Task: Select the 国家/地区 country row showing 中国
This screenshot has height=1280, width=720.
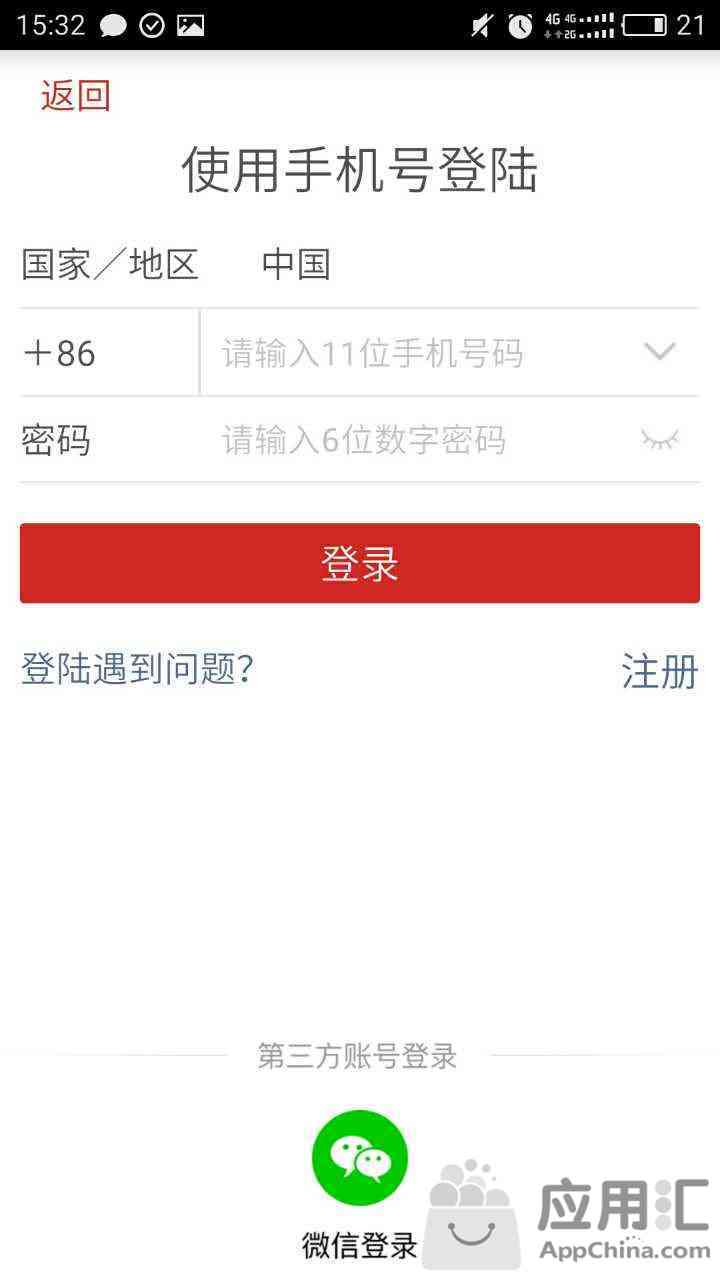Action: (360, 265)
